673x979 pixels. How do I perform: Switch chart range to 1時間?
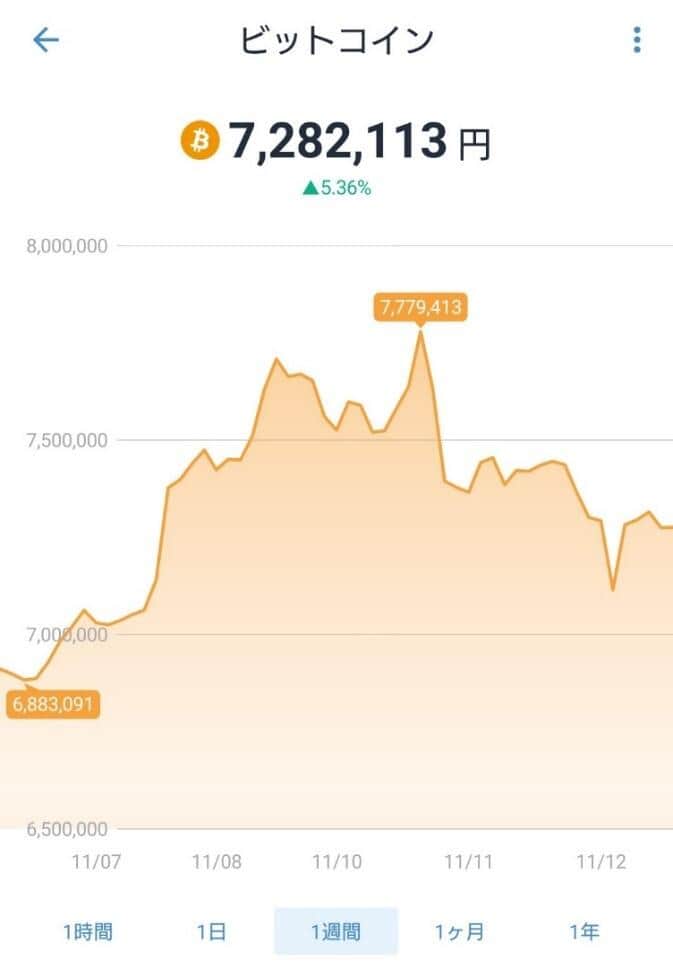(87, 932)
